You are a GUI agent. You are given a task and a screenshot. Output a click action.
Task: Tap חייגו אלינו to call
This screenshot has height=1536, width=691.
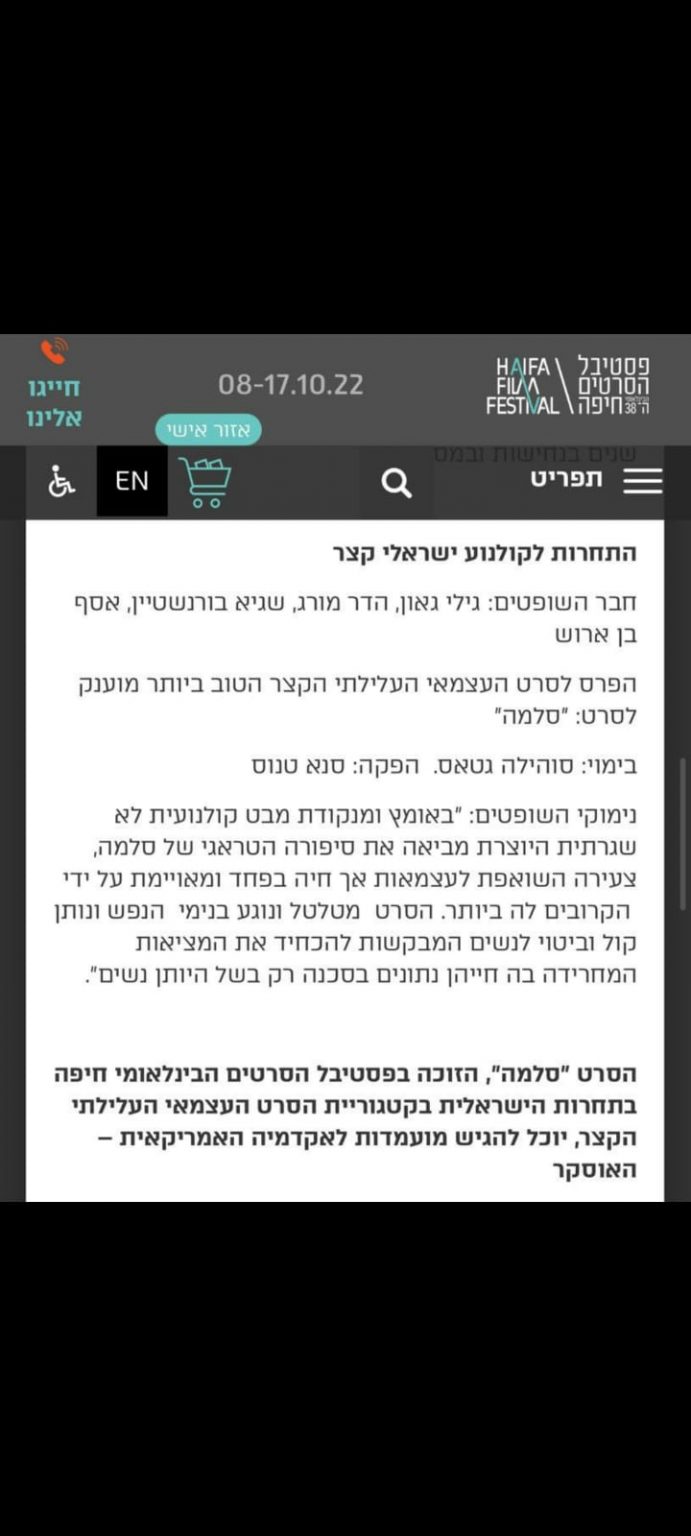pyautogui.click(x=54, y=388)
